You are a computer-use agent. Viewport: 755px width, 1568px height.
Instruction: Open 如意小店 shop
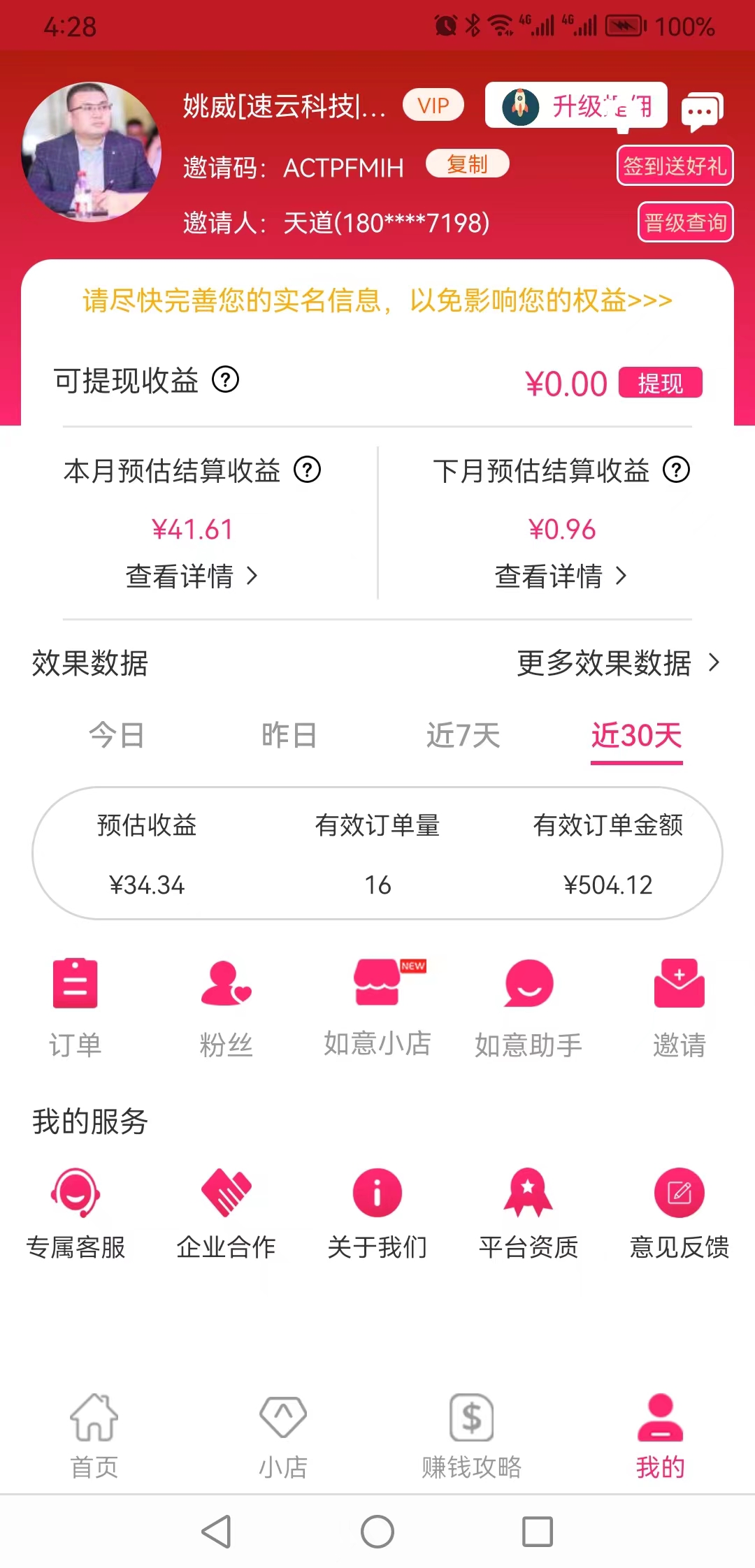(x=377, y=1007)
